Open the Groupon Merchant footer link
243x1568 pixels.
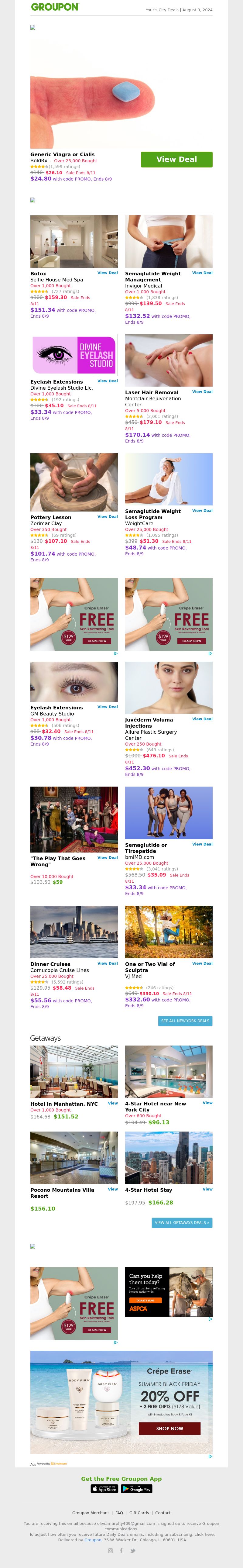90,1513
